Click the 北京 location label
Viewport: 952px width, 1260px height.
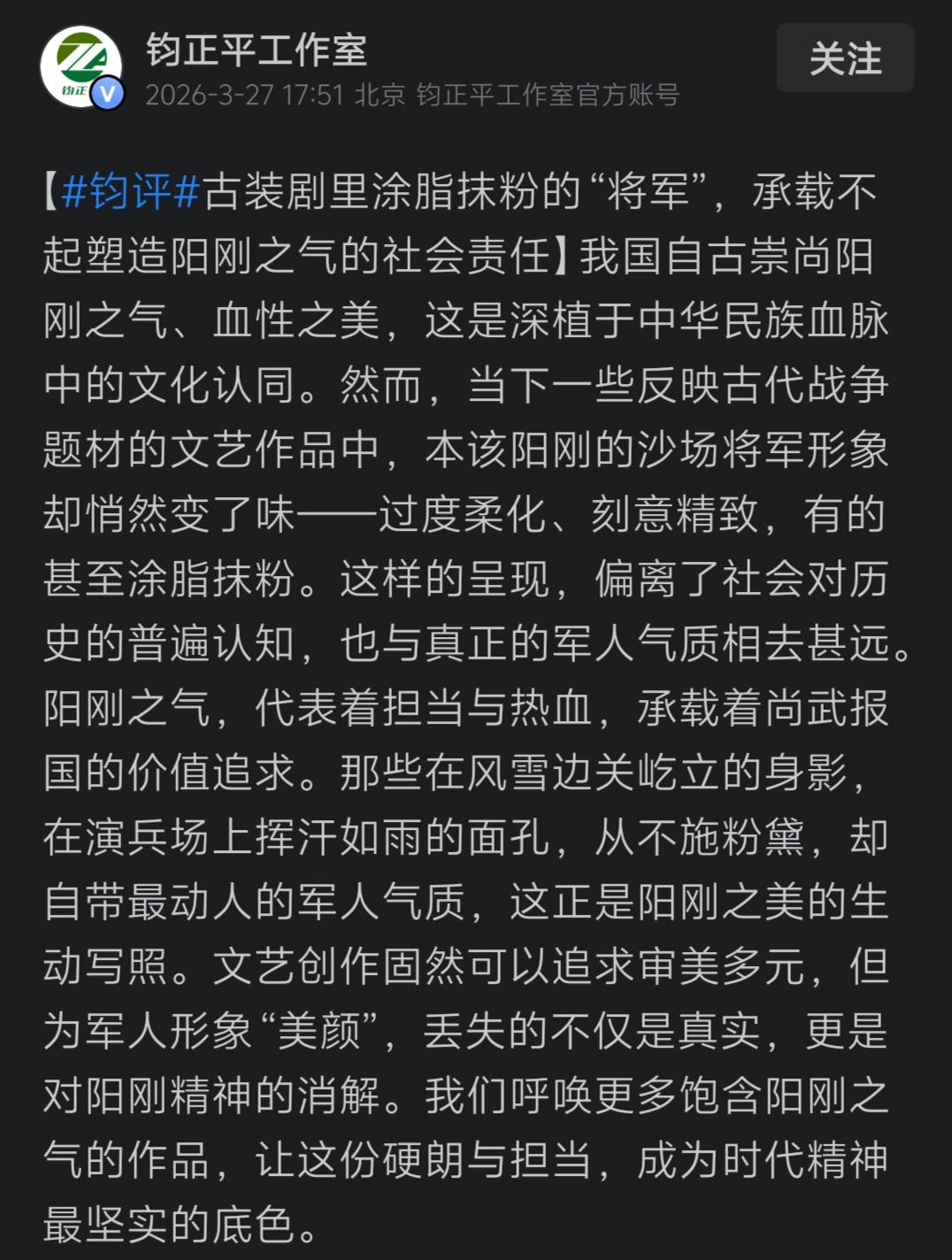[x=379, y=97]
